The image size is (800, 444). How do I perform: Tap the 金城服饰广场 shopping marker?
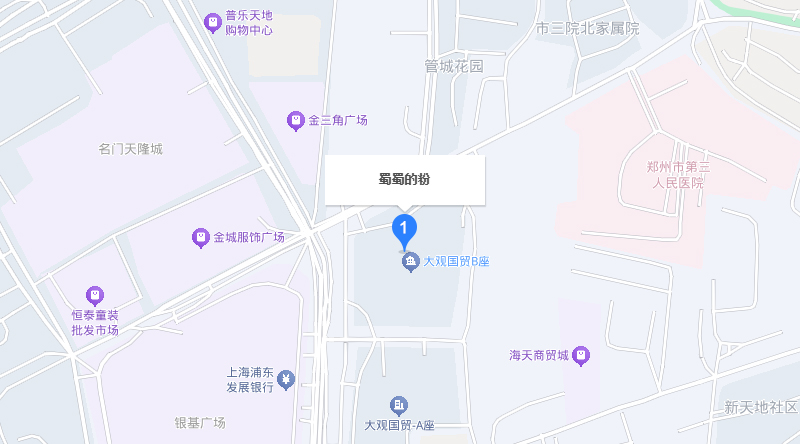point(200,238)
